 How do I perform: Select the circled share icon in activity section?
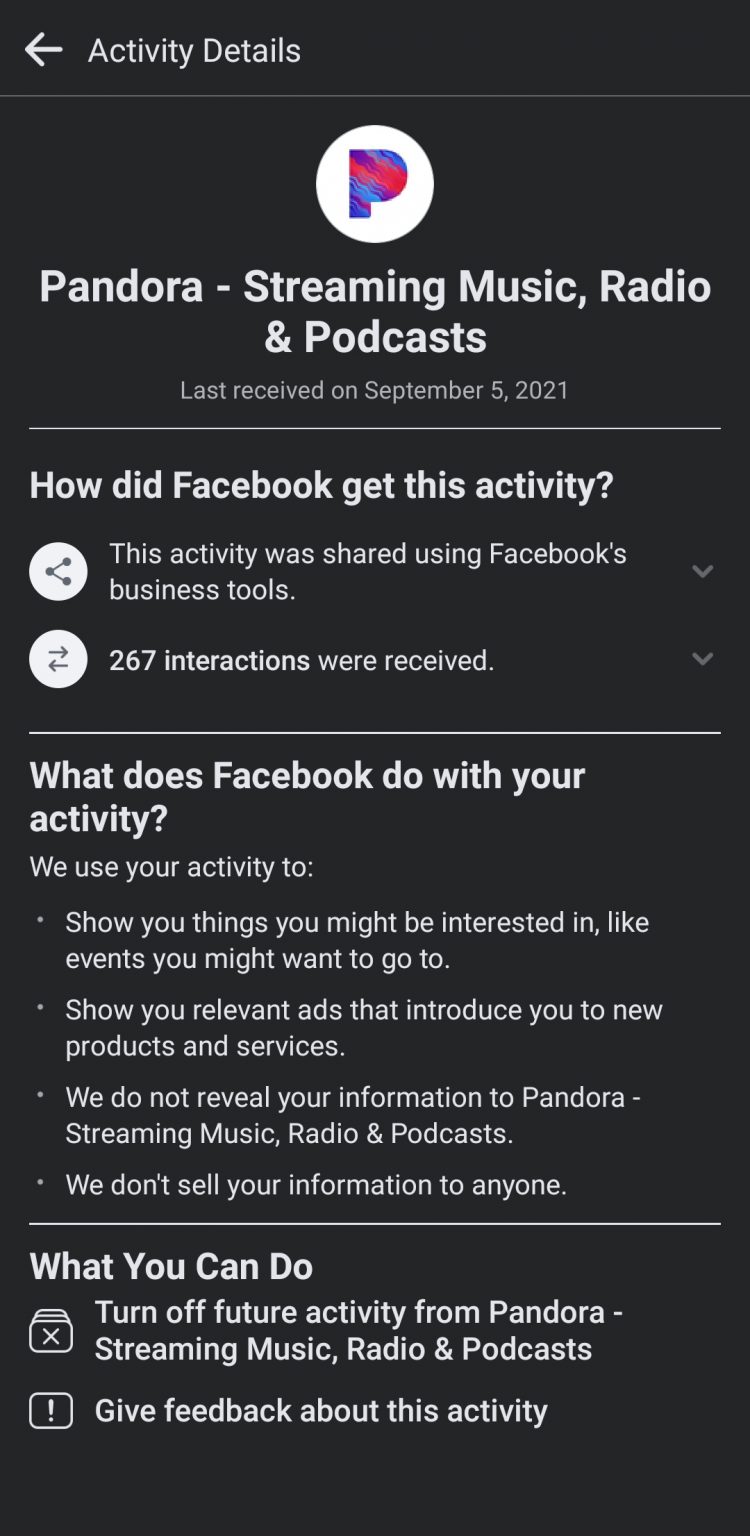(x=58, y=571)
